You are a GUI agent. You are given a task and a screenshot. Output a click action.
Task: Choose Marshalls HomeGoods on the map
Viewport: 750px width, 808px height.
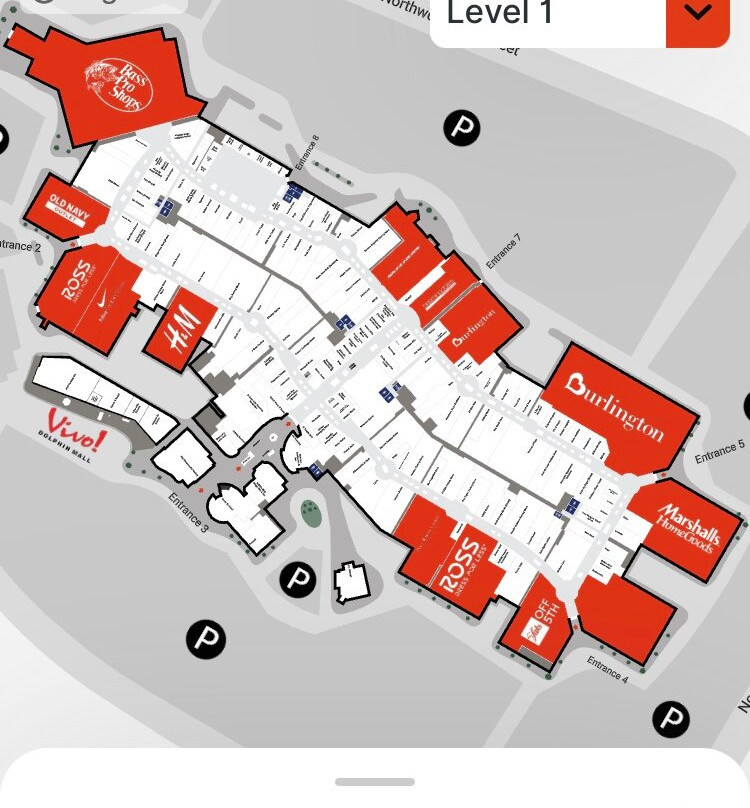point(688,529)
